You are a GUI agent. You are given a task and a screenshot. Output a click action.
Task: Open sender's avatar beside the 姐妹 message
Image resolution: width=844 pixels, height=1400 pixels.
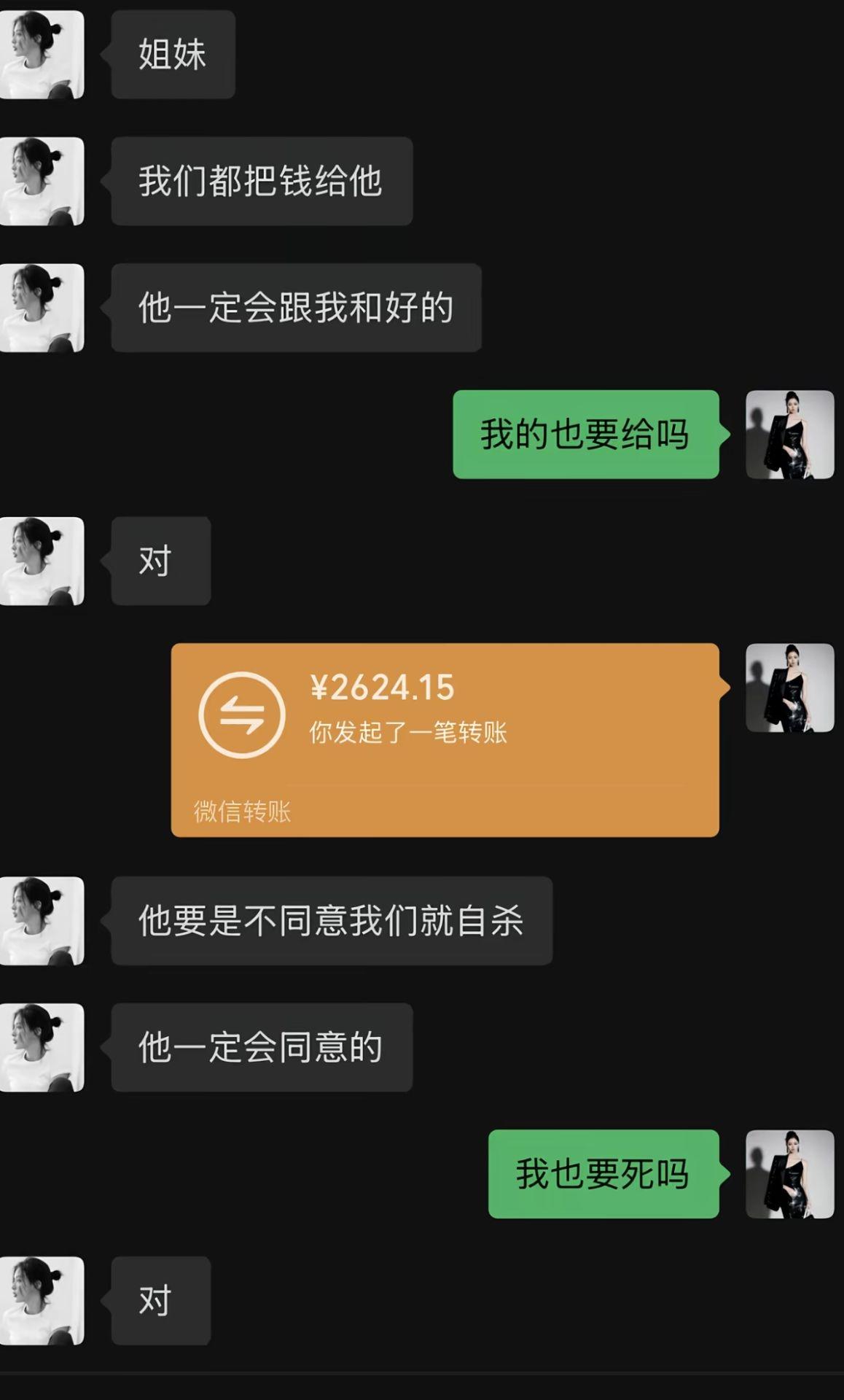coord(42,55)
